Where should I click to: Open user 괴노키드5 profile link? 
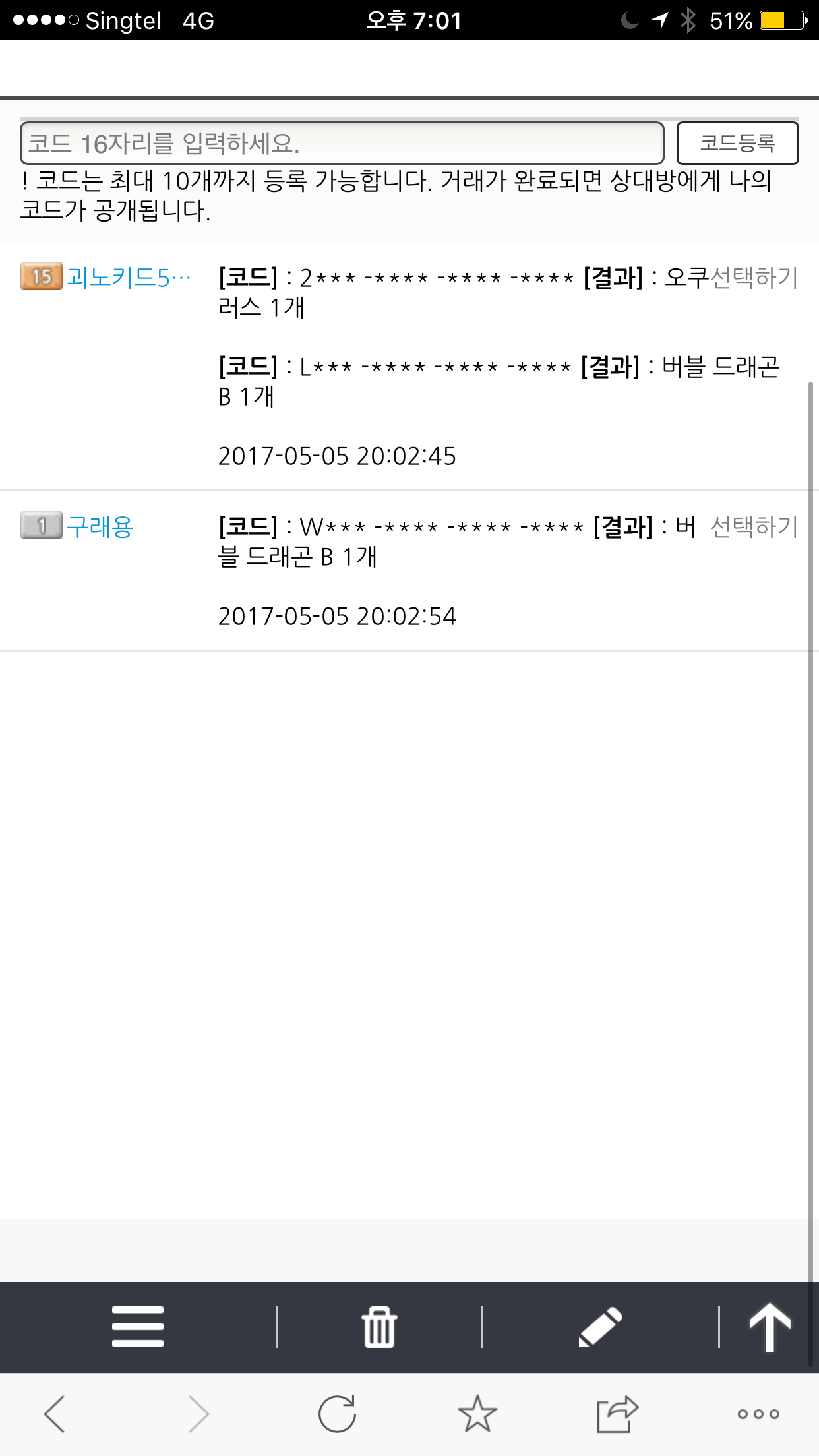129,277
